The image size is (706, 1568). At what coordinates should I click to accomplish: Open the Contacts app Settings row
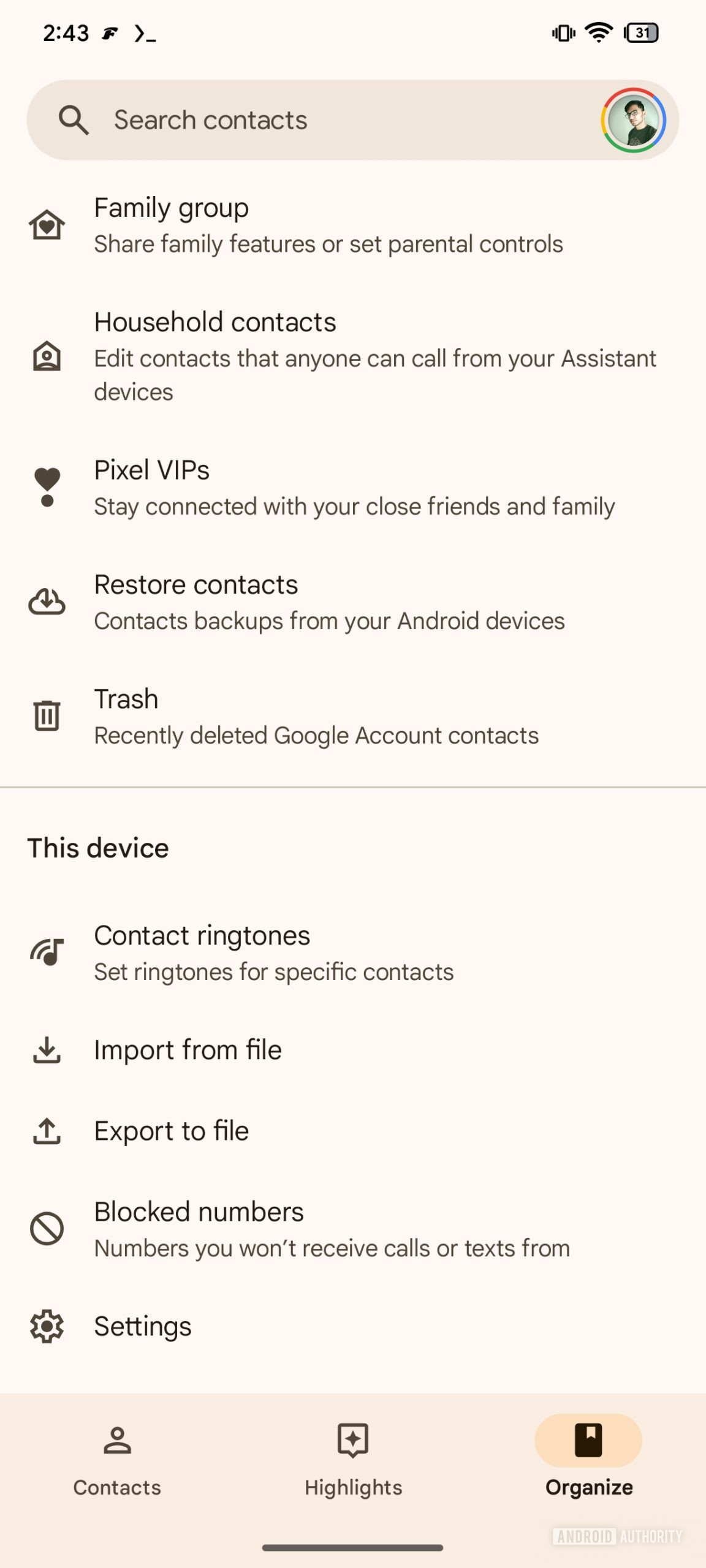click(x=142, y=1327)
